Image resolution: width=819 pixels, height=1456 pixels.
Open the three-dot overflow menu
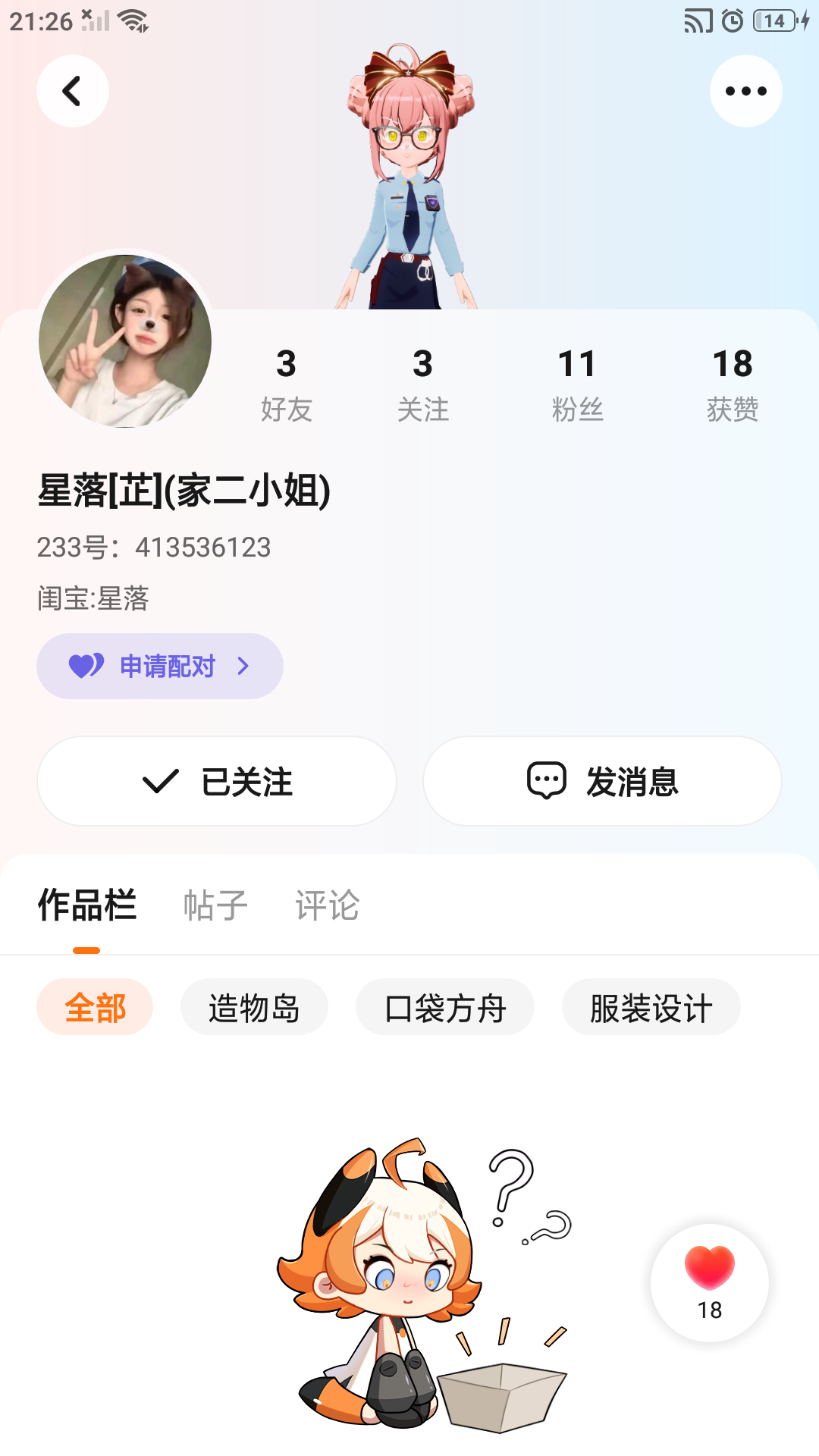[746, 91]
